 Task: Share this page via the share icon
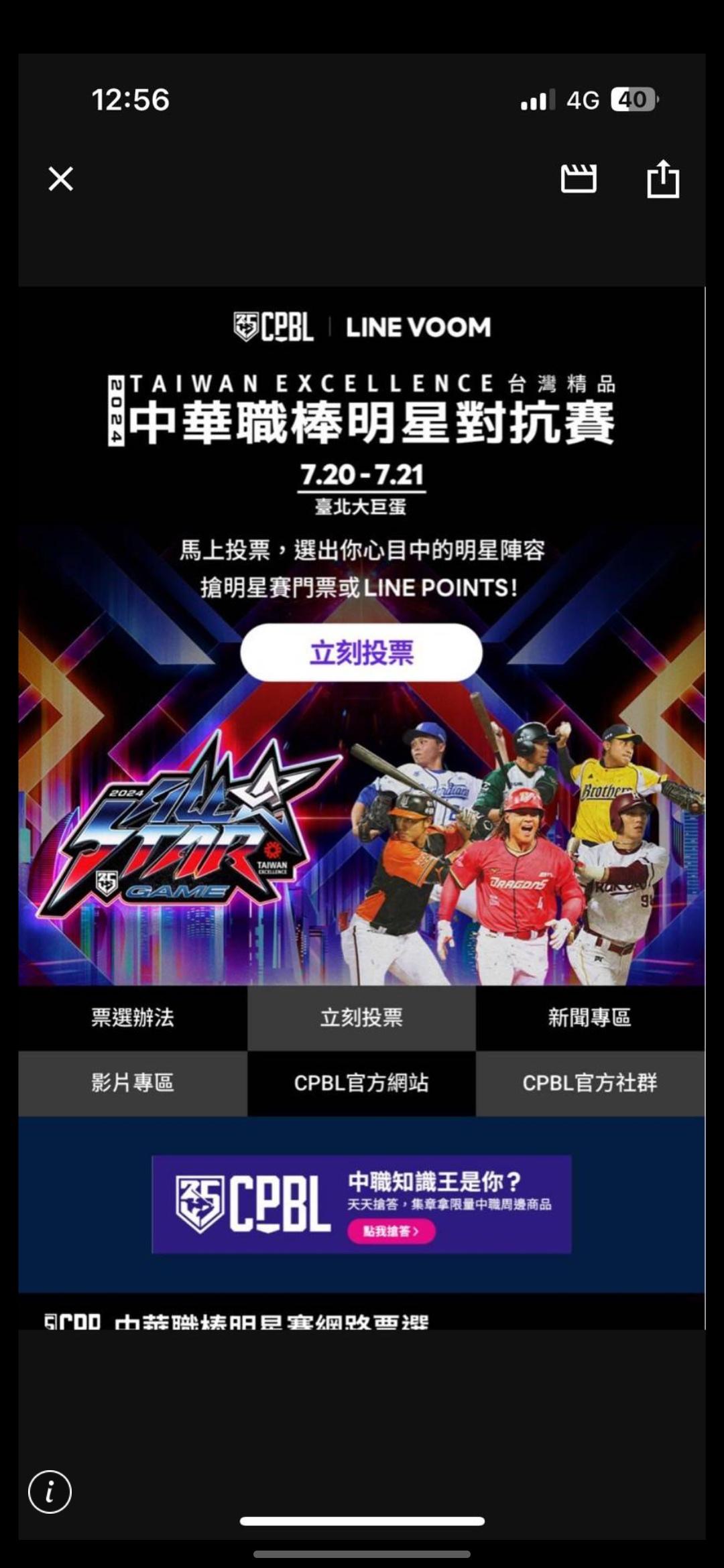point(663,179)
